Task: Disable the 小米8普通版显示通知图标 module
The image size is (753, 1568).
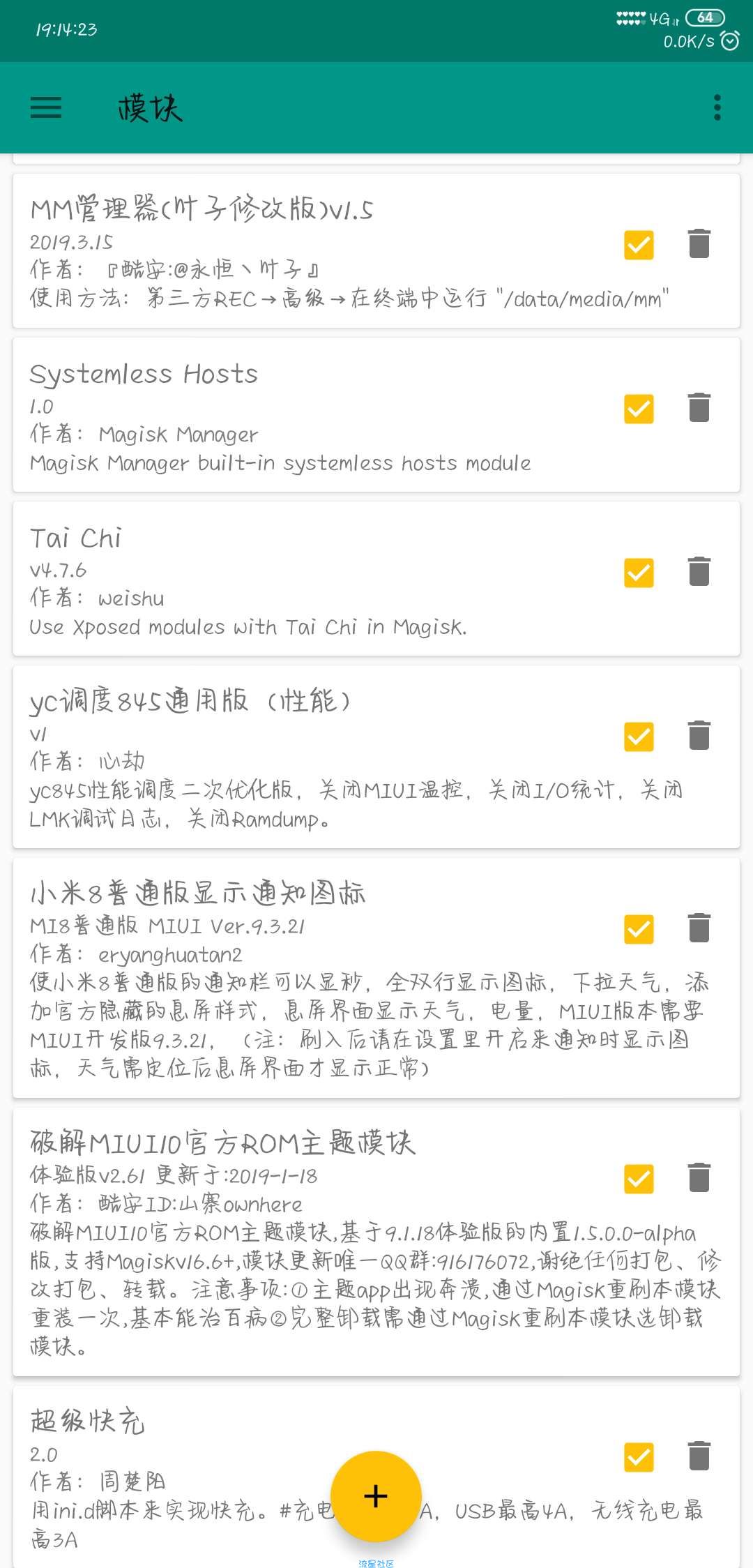Action: (639, 929)
